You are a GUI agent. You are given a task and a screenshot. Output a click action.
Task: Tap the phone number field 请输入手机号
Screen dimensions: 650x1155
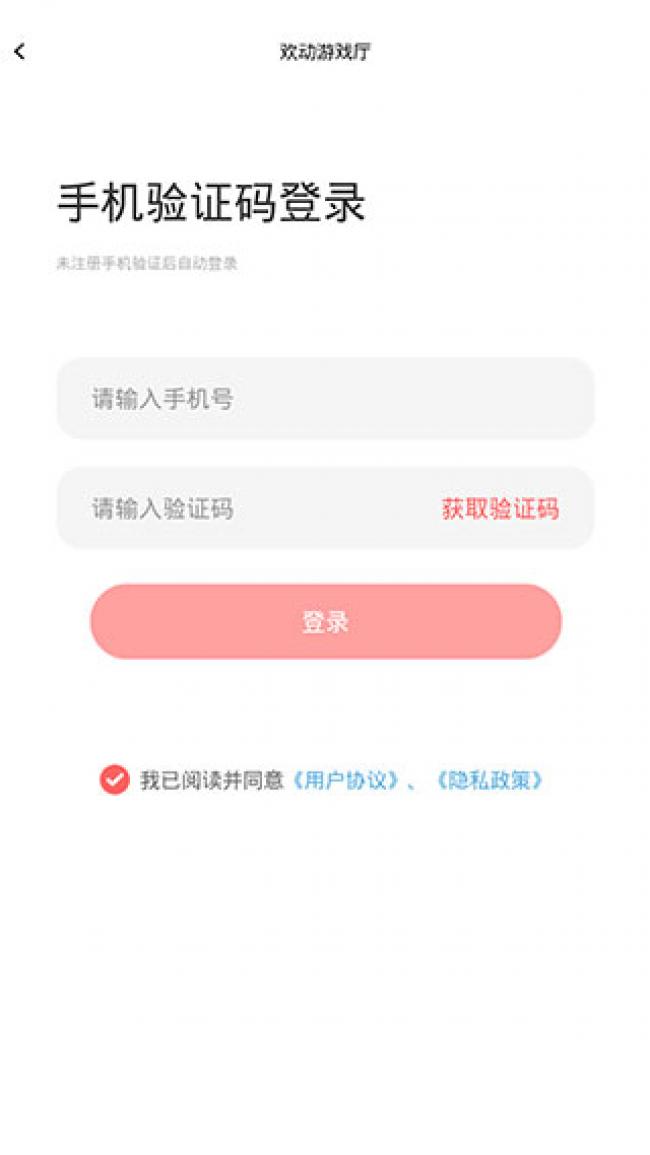point(325,399)
